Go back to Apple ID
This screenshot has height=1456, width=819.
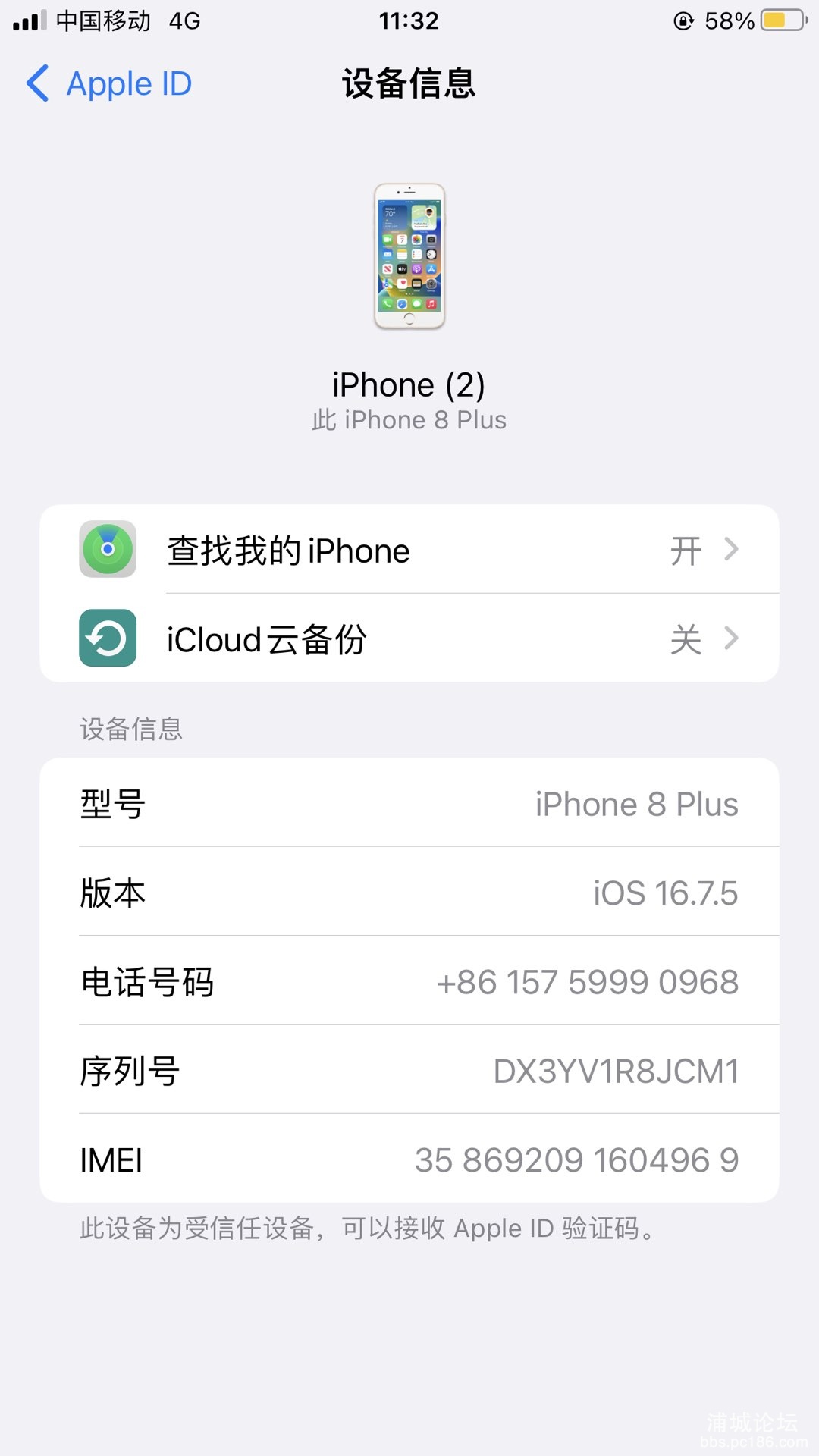[109, 83]
